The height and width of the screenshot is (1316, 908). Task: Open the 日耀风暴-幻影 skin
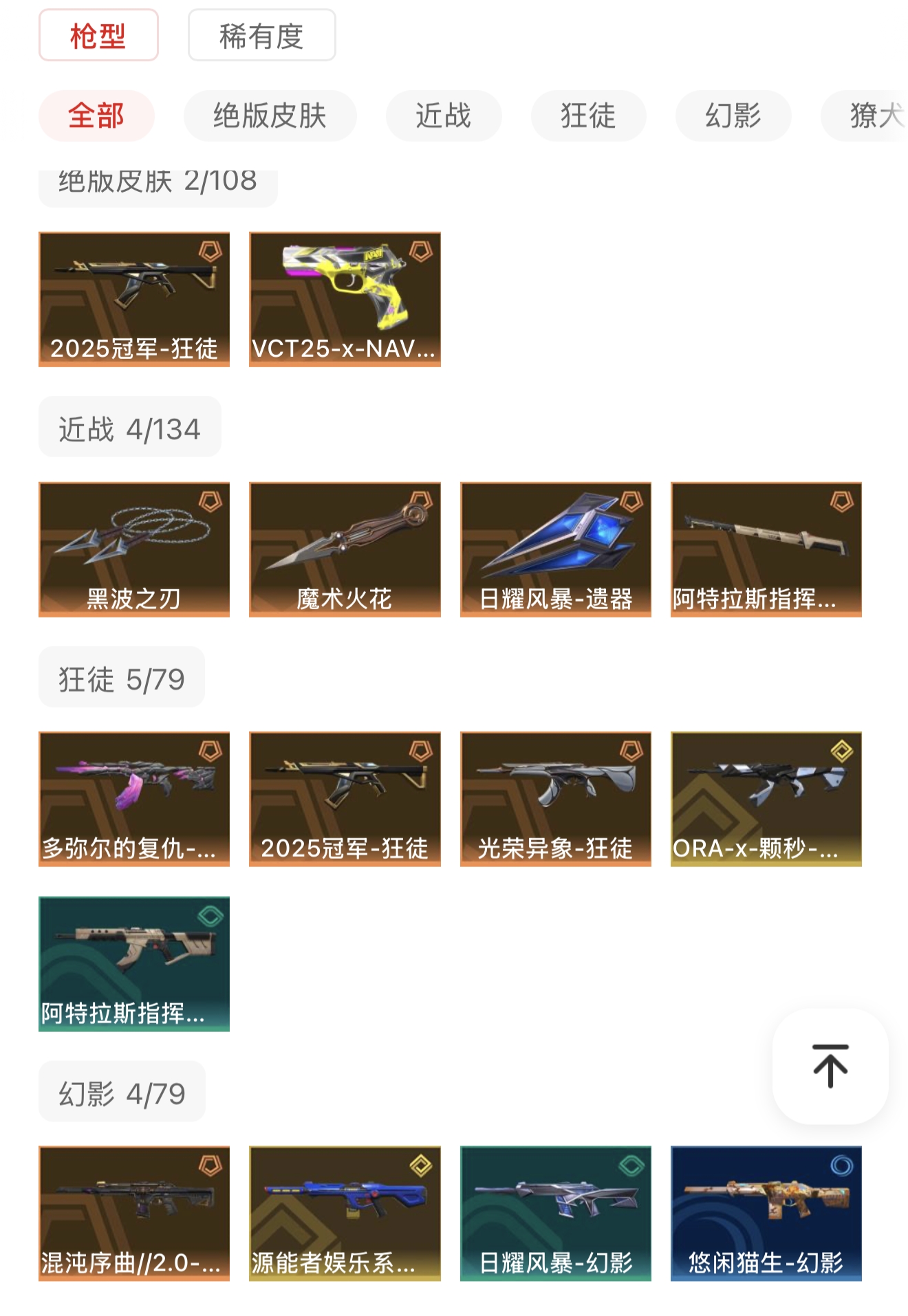tap(555, 1213)
